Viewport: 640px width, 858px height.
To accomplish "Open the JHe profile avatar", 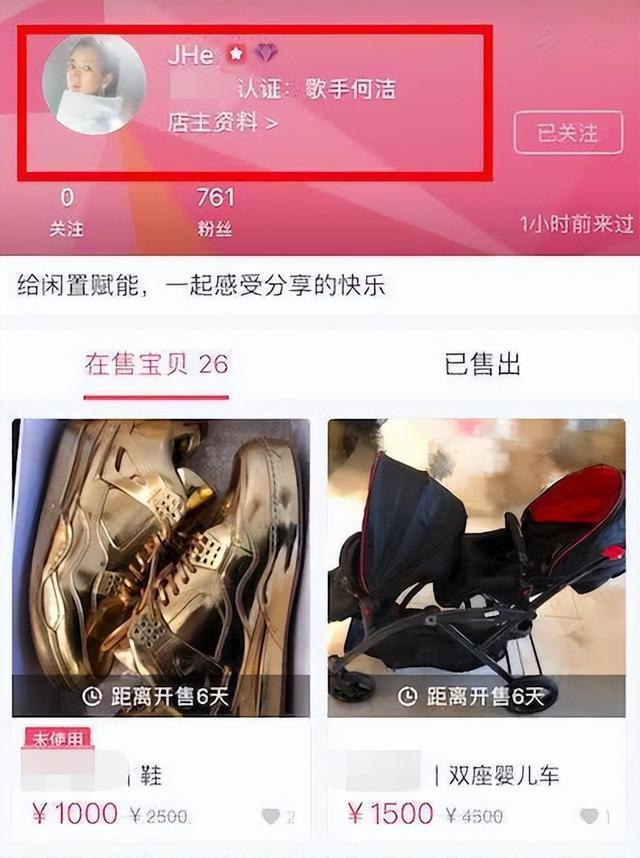I will pos(94,84).
